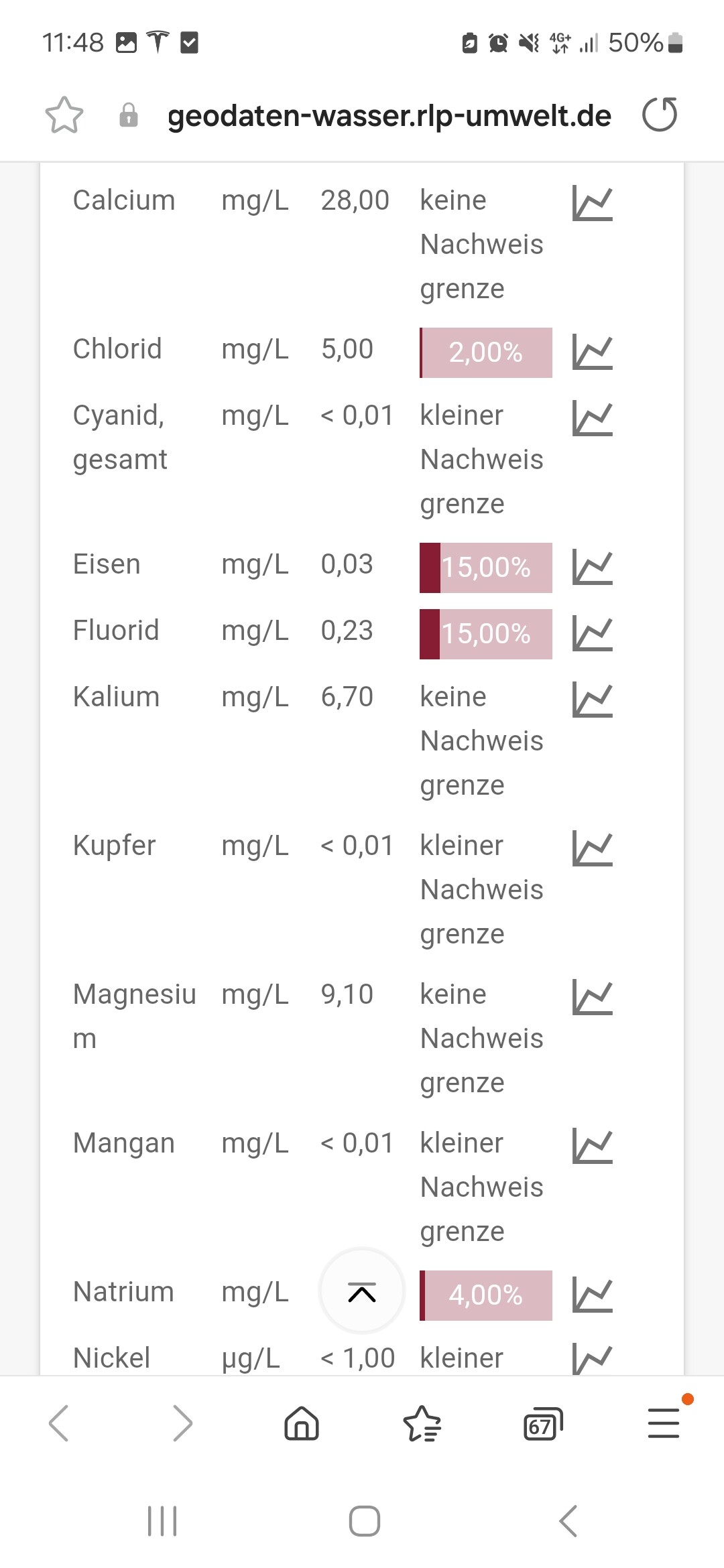Open the browser menu
Image resolution: width=724 pixels, height=1568 pixels.
(664, 1423)
